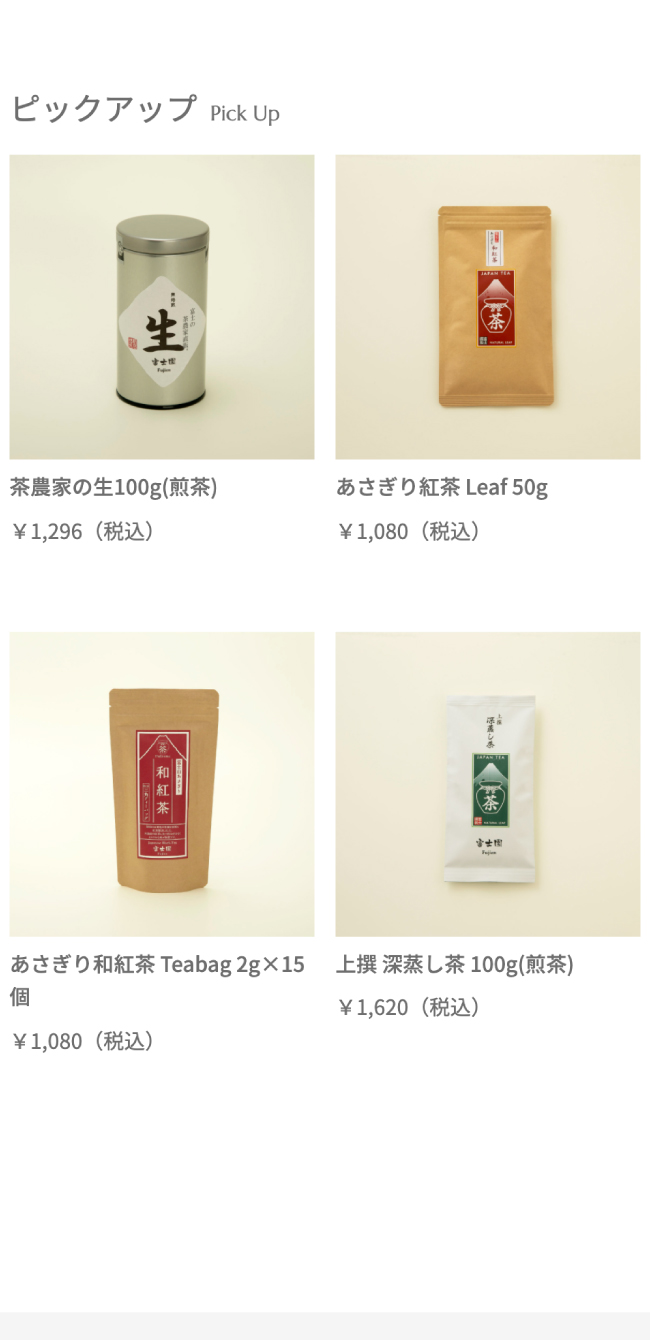Tap the 茶農家の生100g(煎茶) title link
Screen dimensions: 650x1340
coord(114,487)
